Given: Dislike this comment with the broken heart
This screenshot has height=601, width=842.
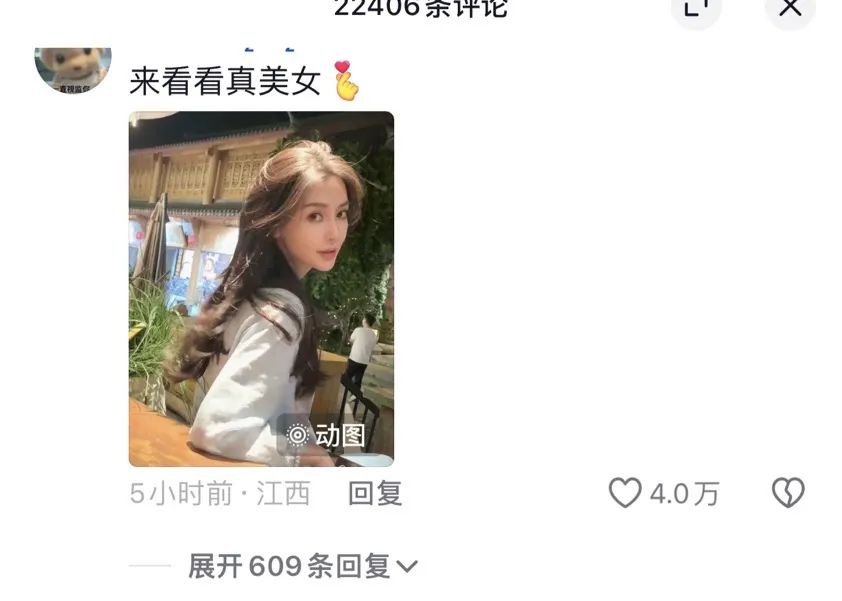Looking at the screenshot, I should point(788,492).
